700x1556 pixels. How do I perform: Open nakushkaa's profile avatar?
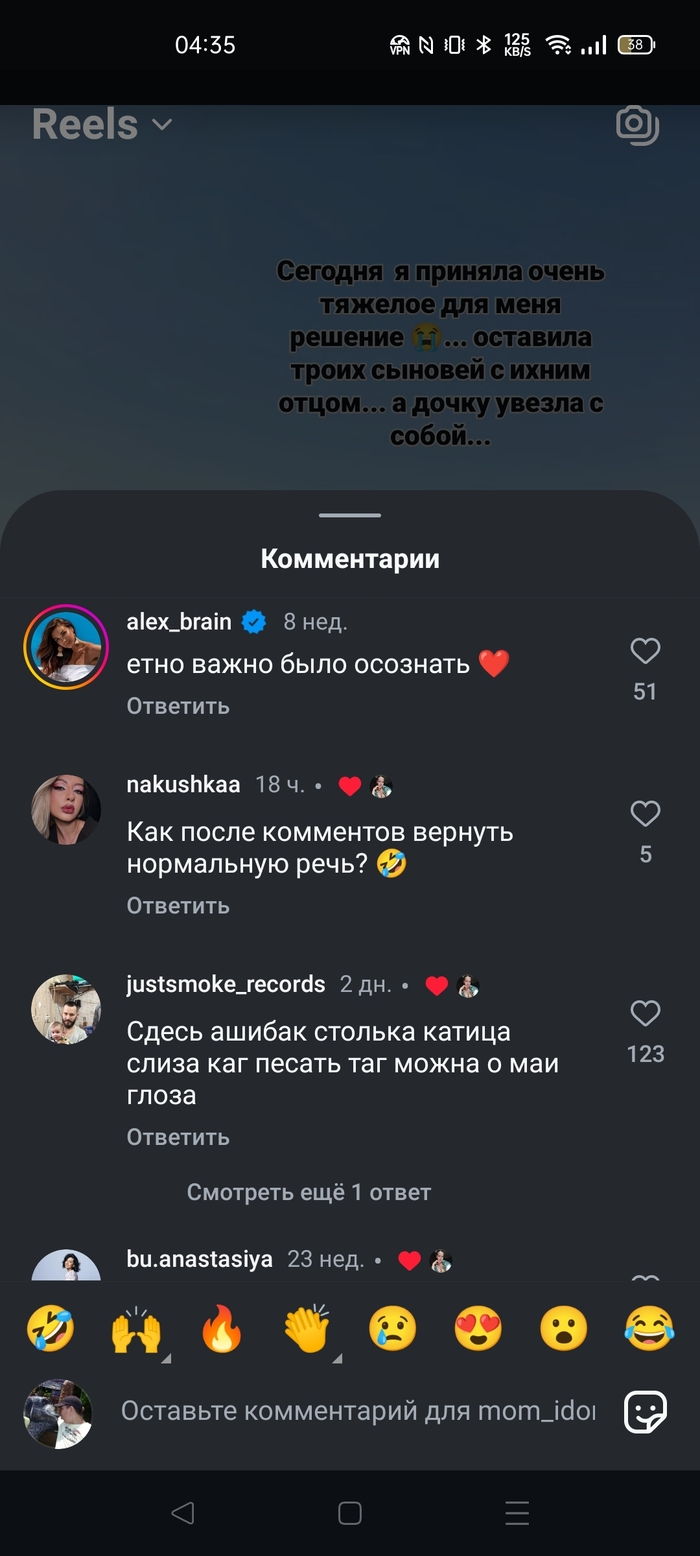(x=66, y=810)
